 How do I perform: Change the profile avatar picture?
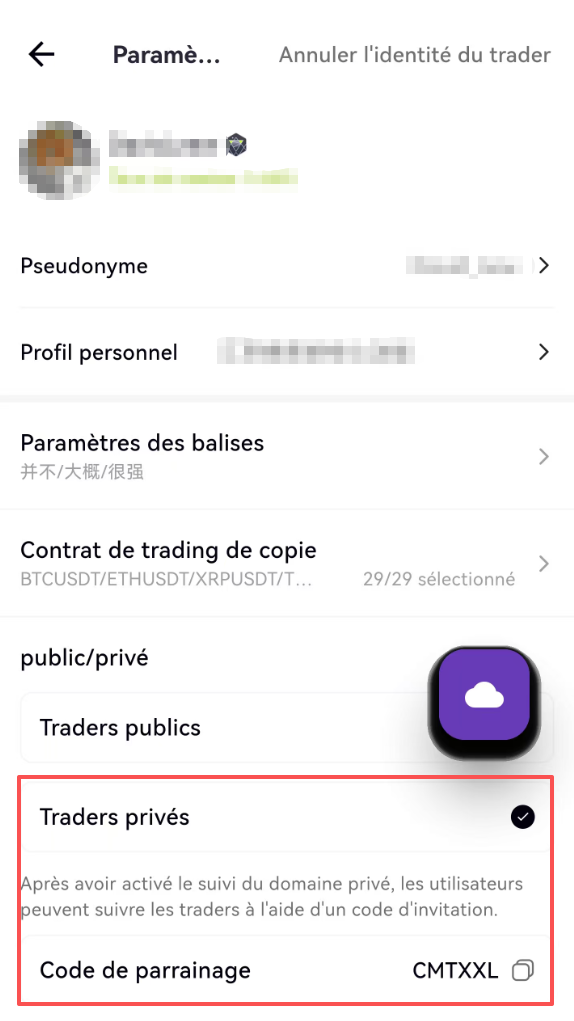(x=59, y=160)
